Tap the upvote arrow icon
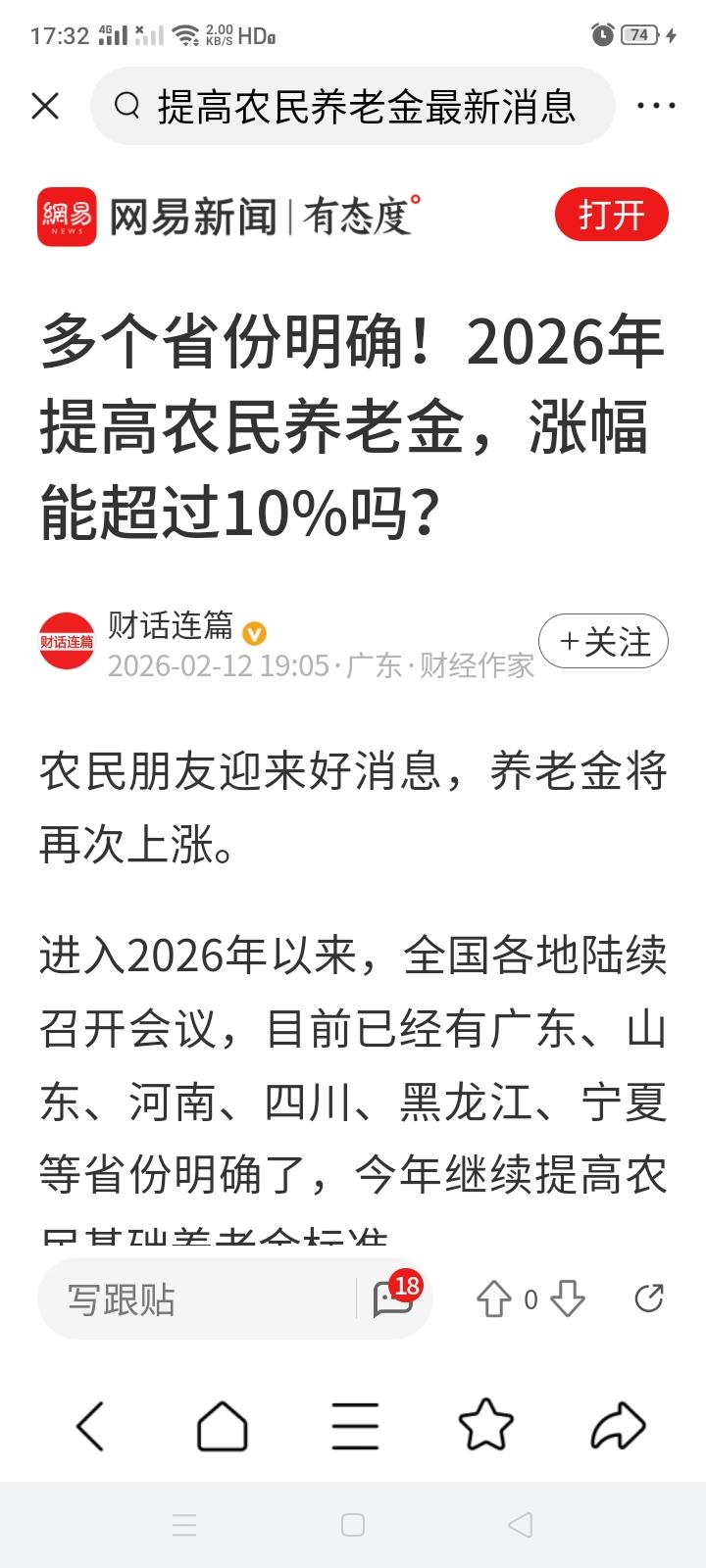The height and width of the screenshot is (1568, 706). 494,1298
